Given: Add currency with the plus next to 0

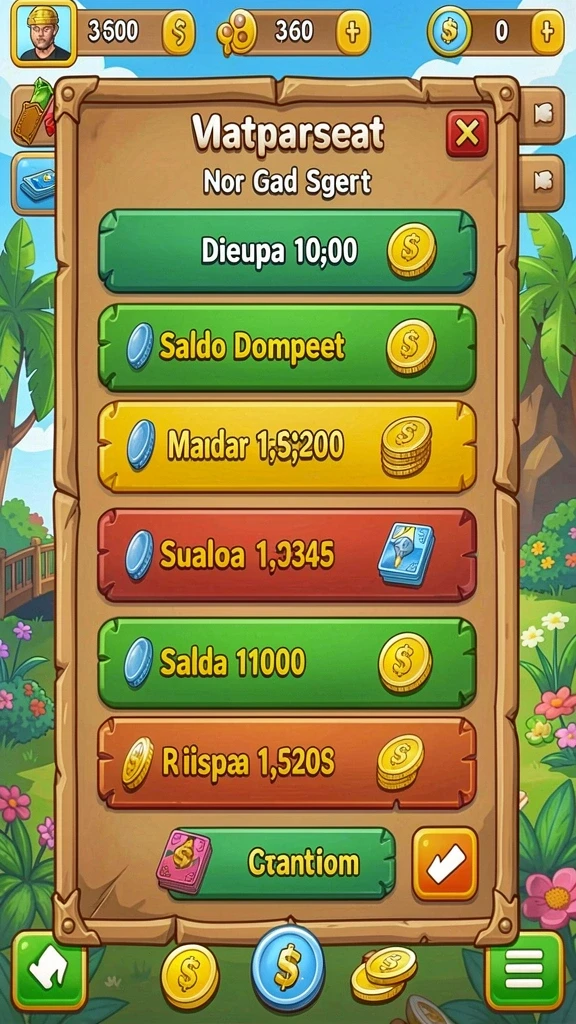Looking at the screenshot, I should tap(547, 32).
